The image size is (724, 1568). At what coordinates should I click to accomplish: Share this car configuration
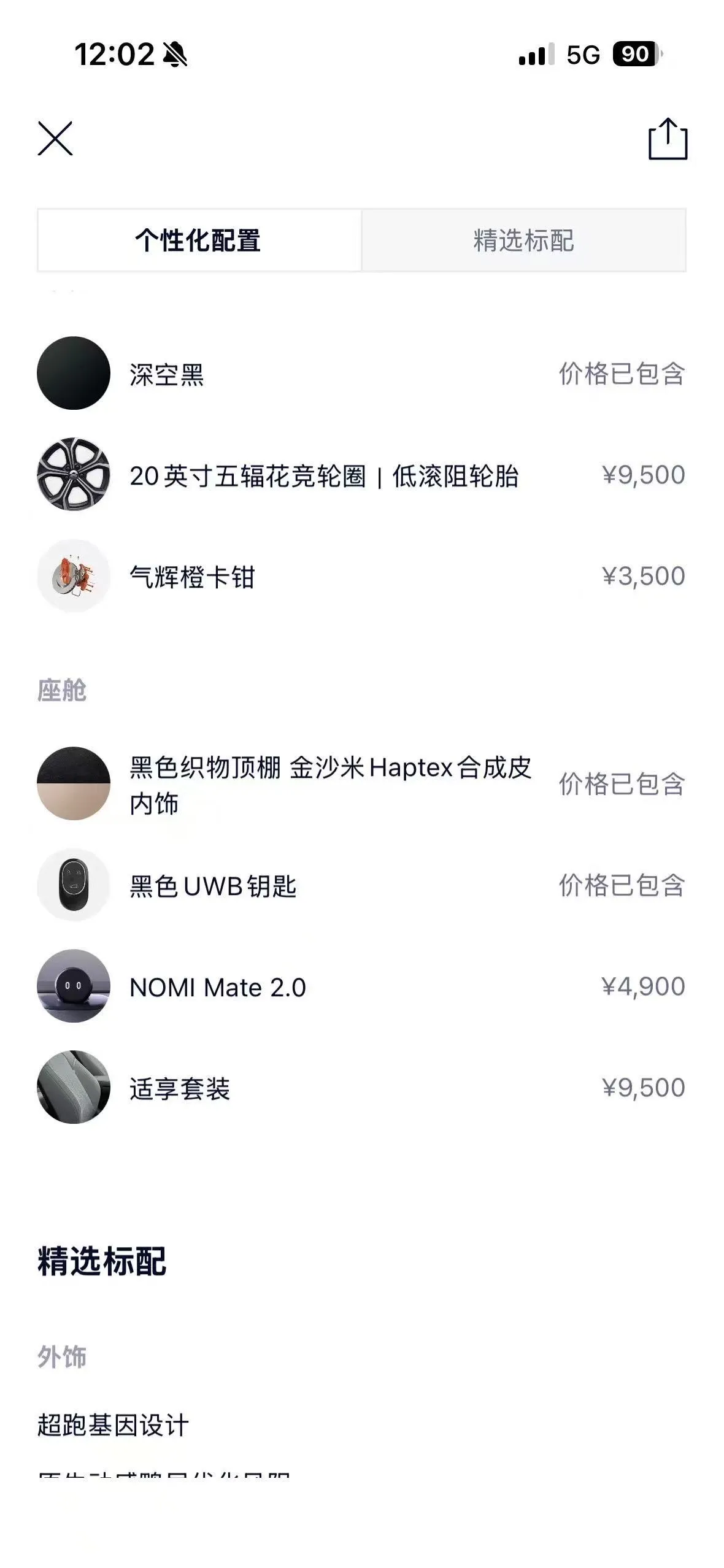coord(668,139)
